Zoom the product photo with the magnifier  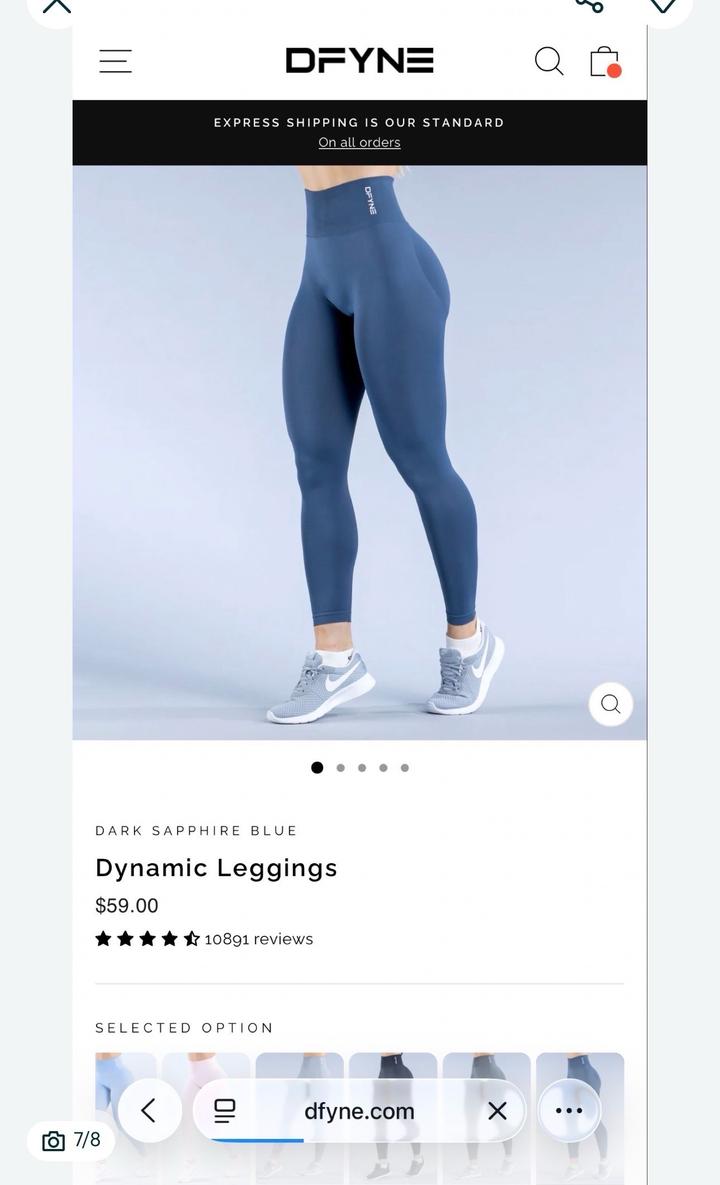610,704
